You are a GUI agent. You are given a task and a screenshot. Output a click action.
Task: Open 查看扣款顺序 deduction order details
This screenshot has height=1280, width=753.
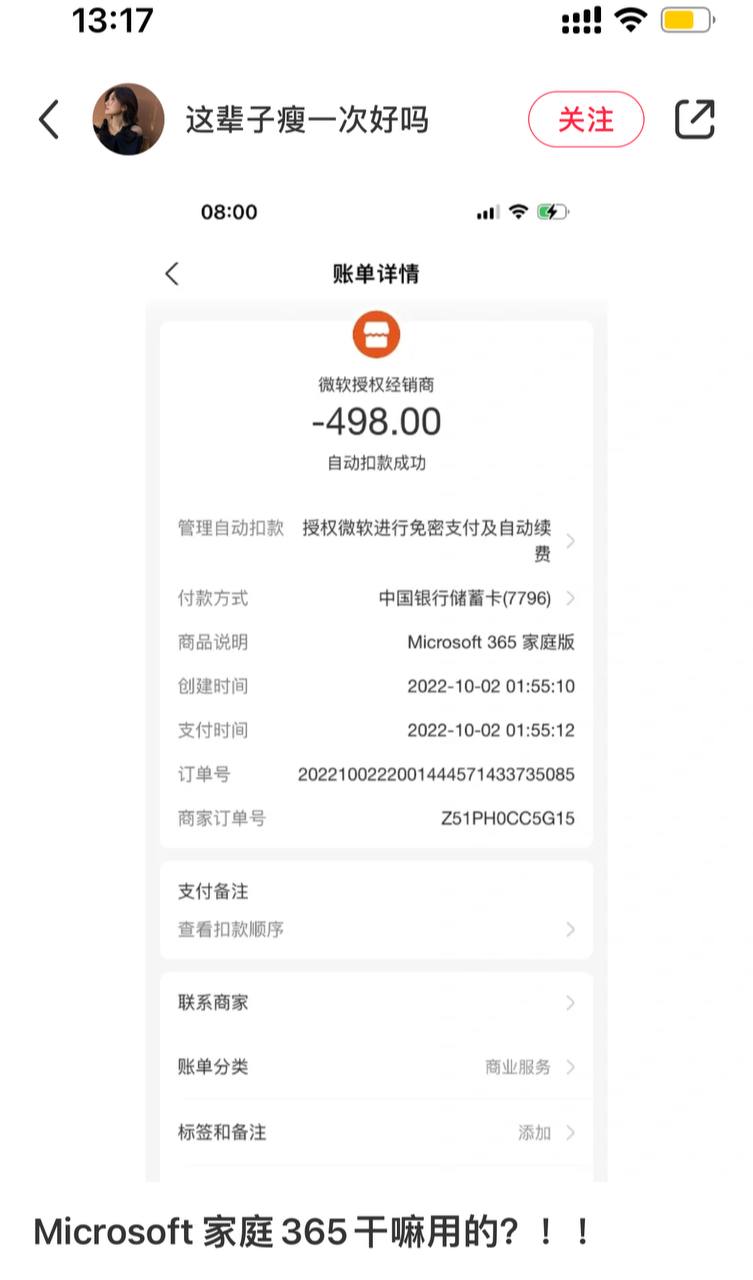(x=375, y=929)
